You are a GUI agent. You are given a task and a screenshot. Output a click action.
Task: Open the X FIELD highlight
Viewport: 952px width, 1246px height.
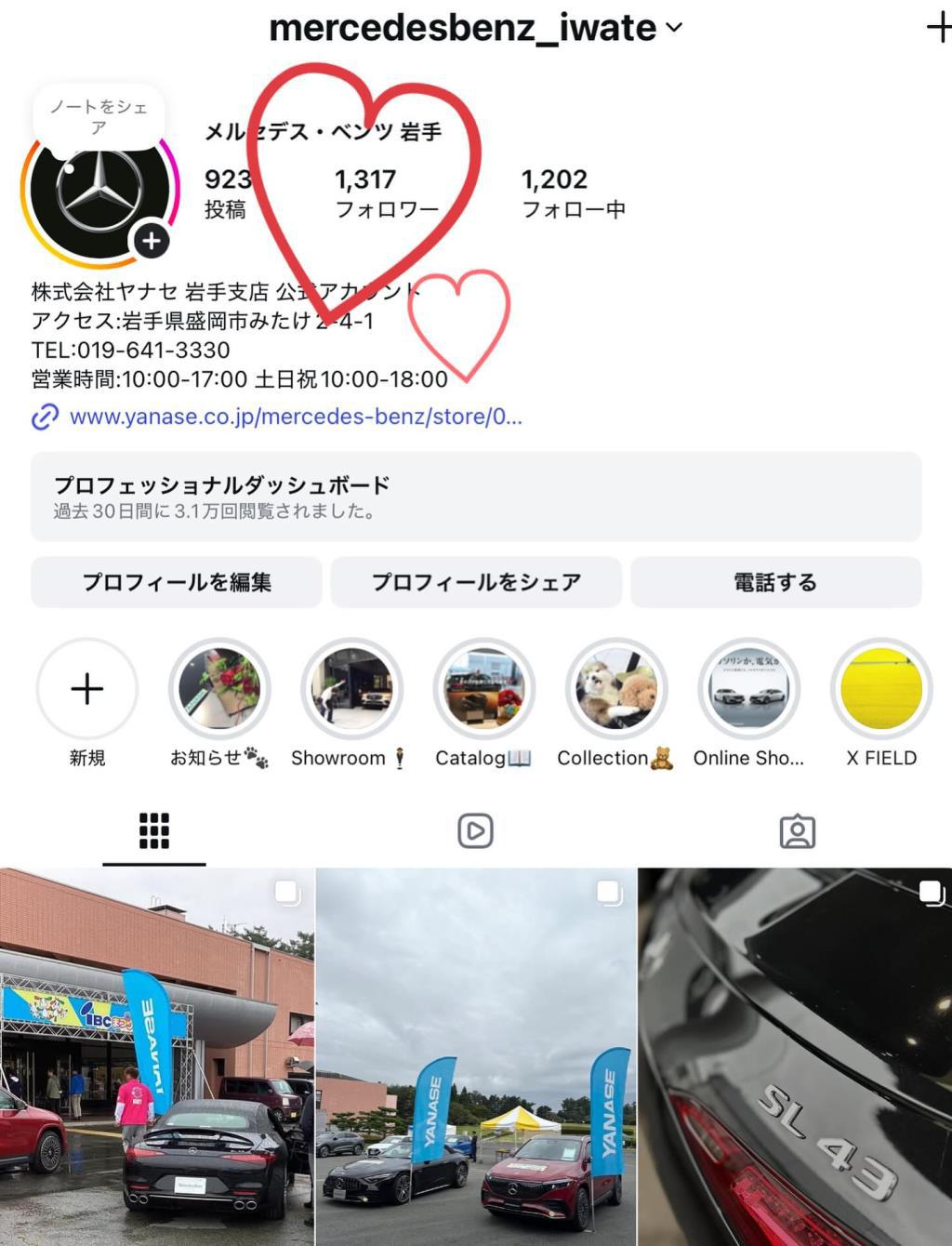pyautogui.click(x=880, y=689)
